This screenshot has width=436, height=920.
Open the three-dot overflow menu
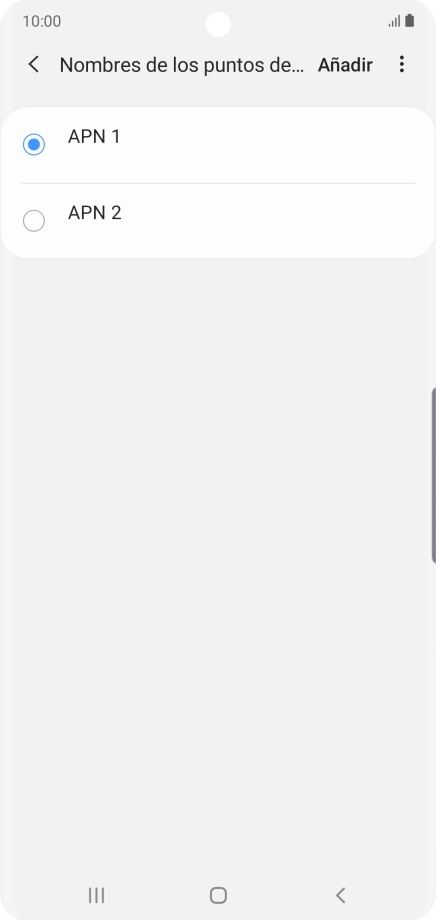pos(401,65)
